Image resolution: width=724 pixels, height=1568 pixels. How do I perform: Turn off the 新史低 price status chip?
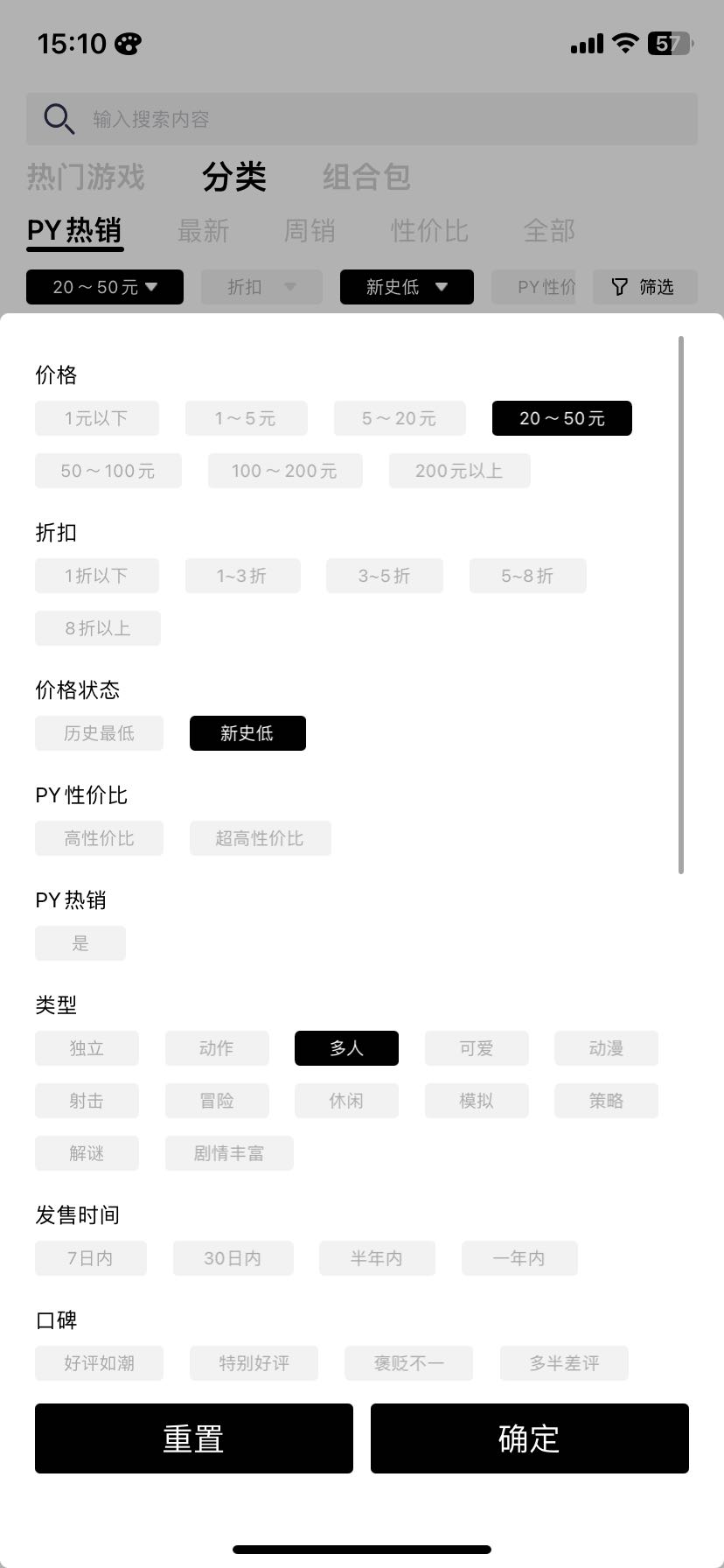[x=247, y=733]
